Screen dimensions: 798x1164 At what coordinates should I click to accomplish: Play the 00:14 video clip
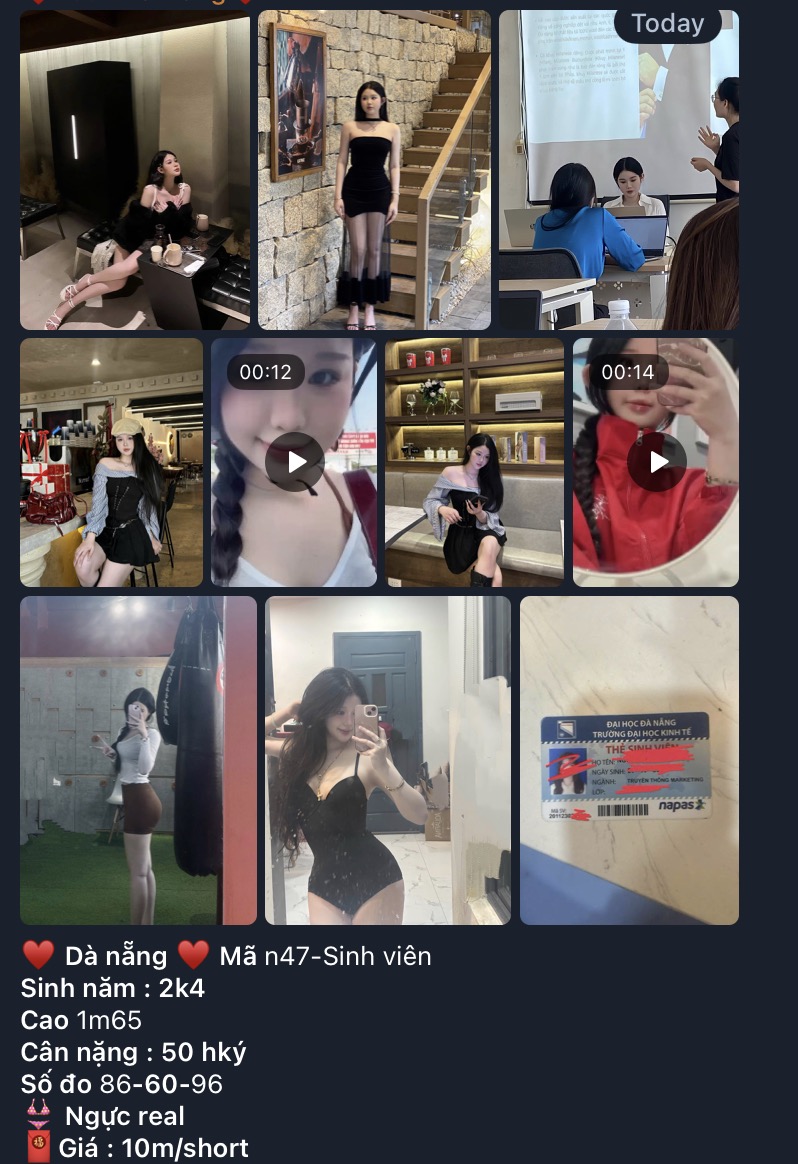point(656,461)
